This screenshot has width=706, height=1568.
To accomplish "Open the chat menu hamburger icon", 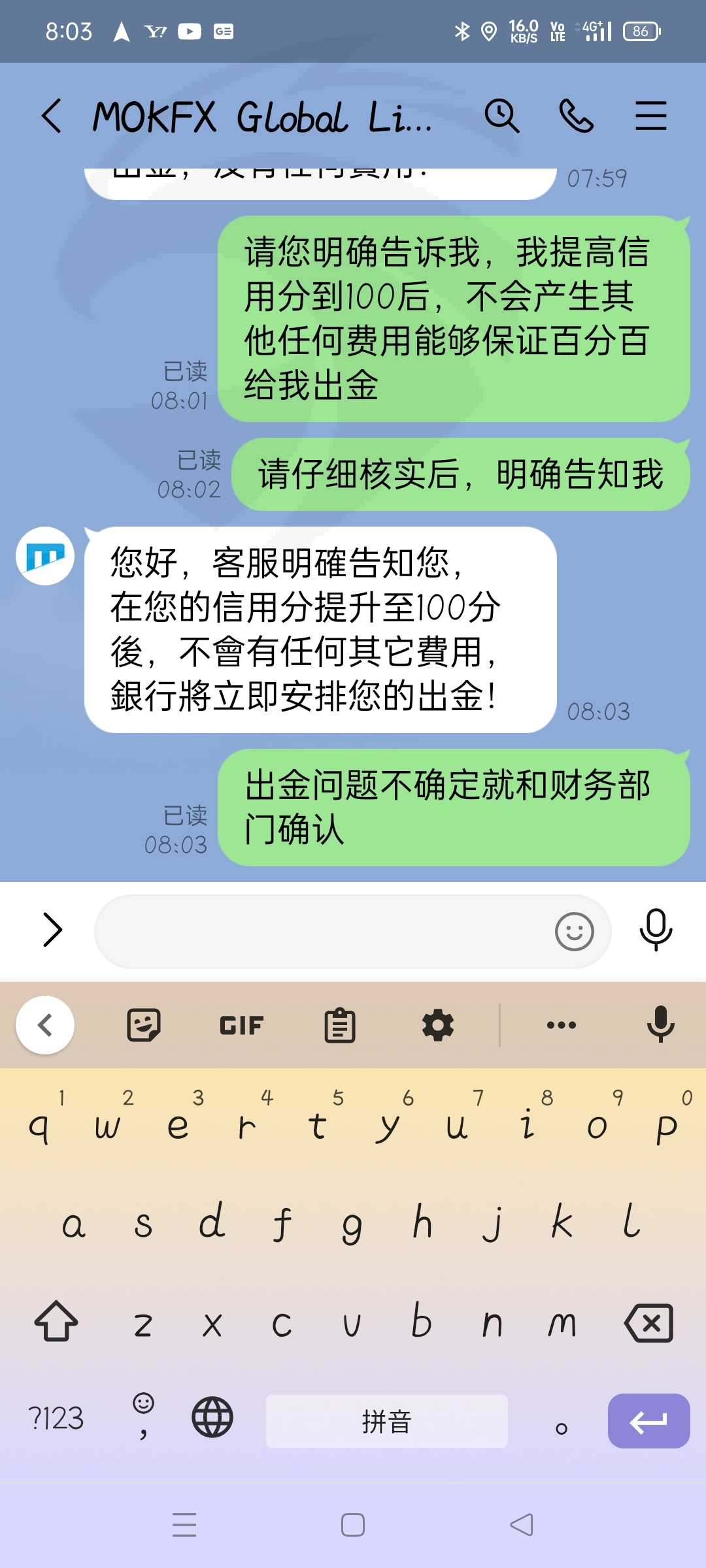I will click(651, 116).
